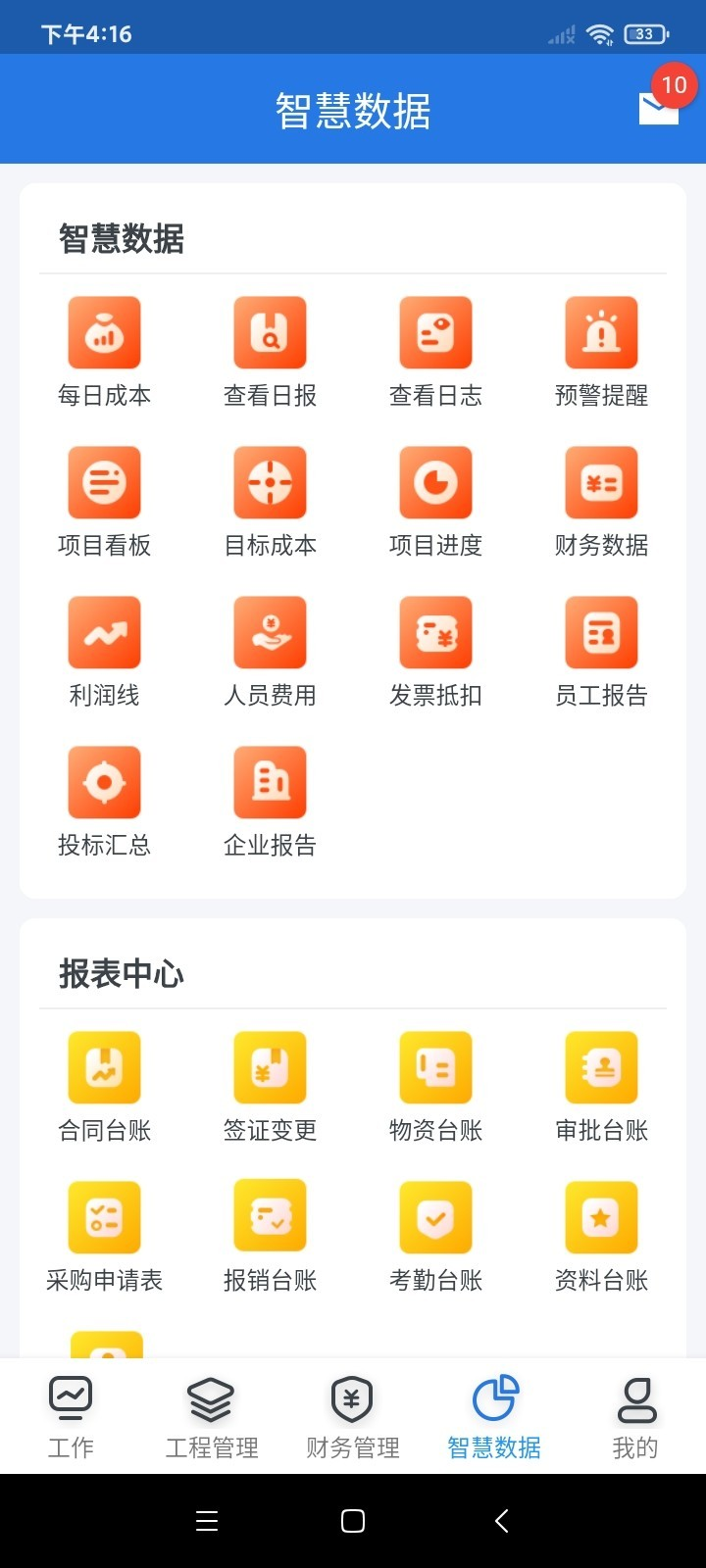
Task: Switch to the 工程管理 tab
Action: 211,1416
